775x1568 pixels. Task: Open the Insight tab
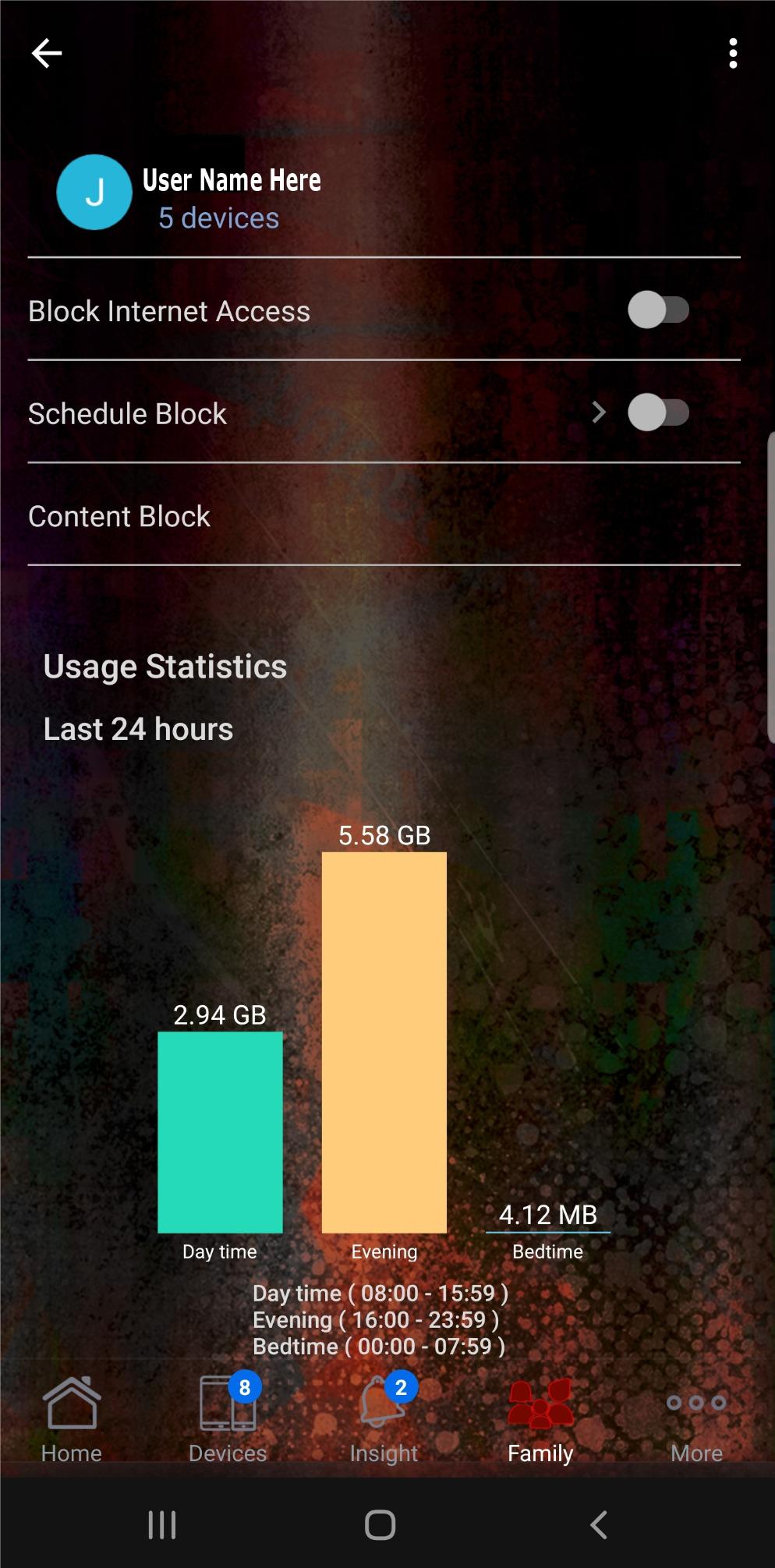(384, 1419)
